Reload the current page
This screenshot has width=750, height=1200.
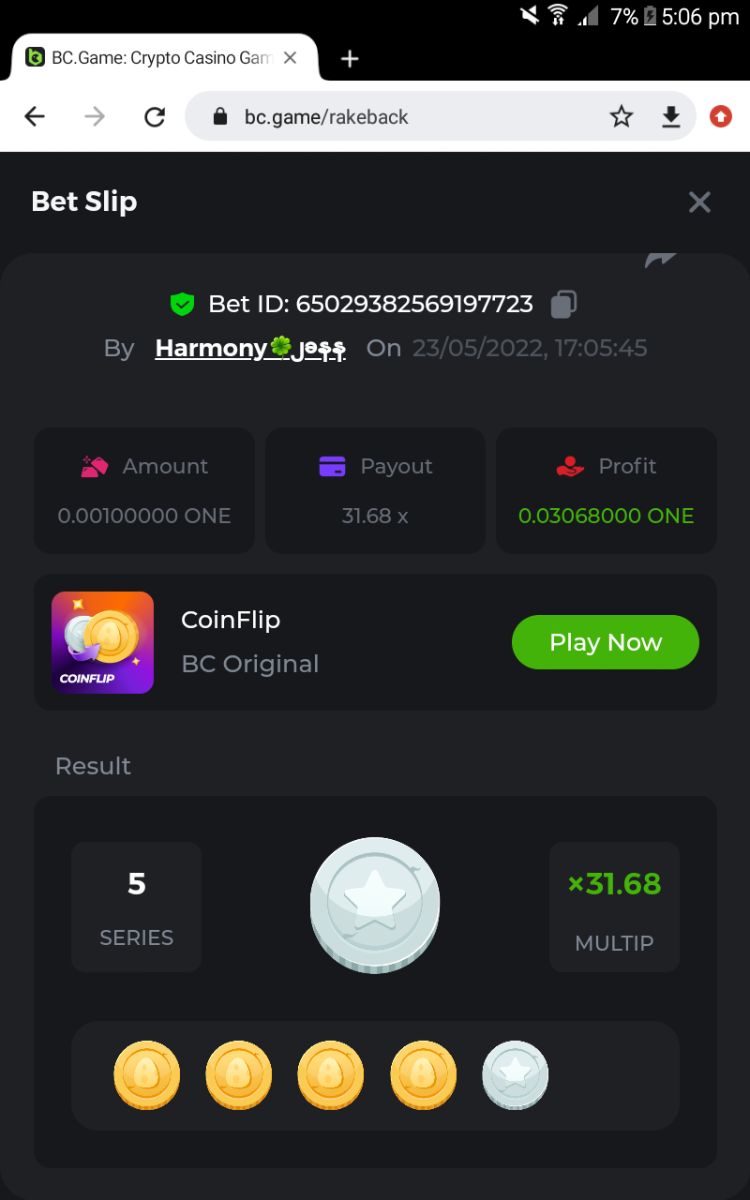click(154, 117)
